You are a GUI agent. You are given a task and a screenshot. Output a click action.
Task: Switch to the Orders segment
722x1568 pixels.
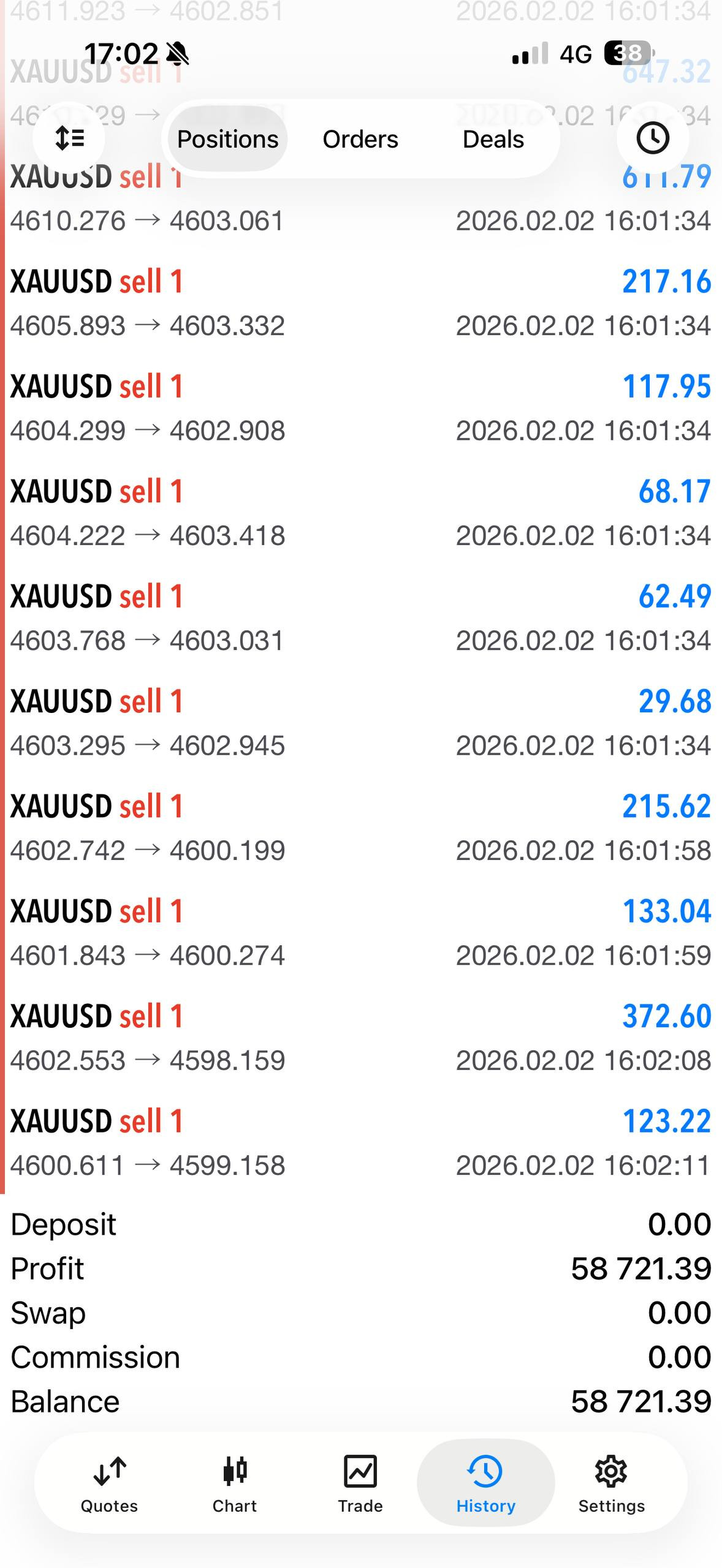click(360, 139)
